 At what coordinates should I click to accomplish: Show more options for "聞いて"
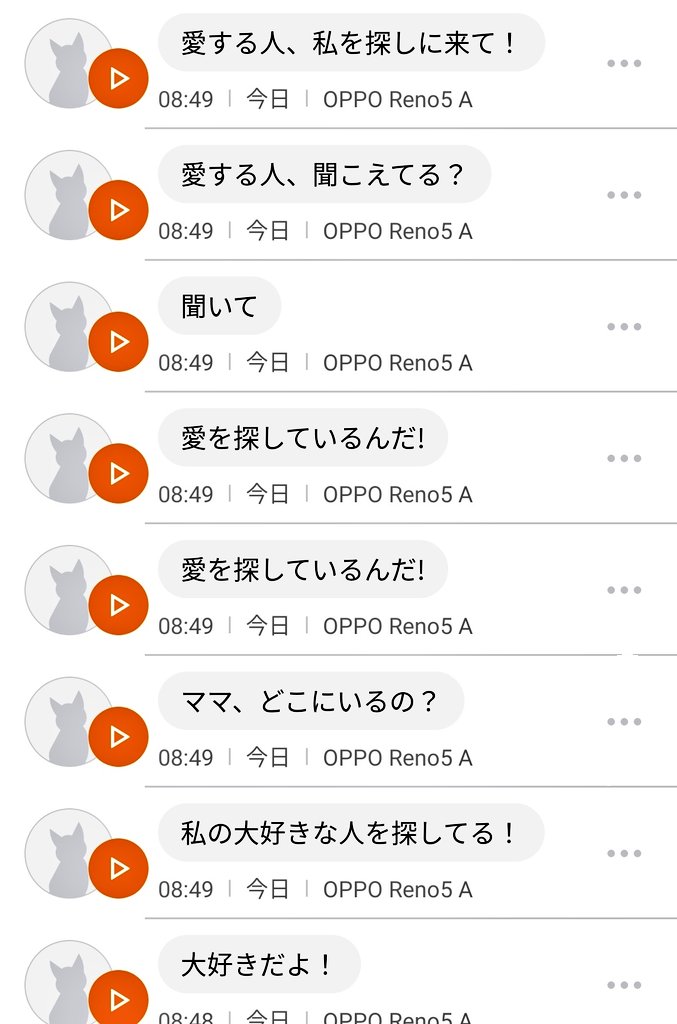(x=624, y=327)
